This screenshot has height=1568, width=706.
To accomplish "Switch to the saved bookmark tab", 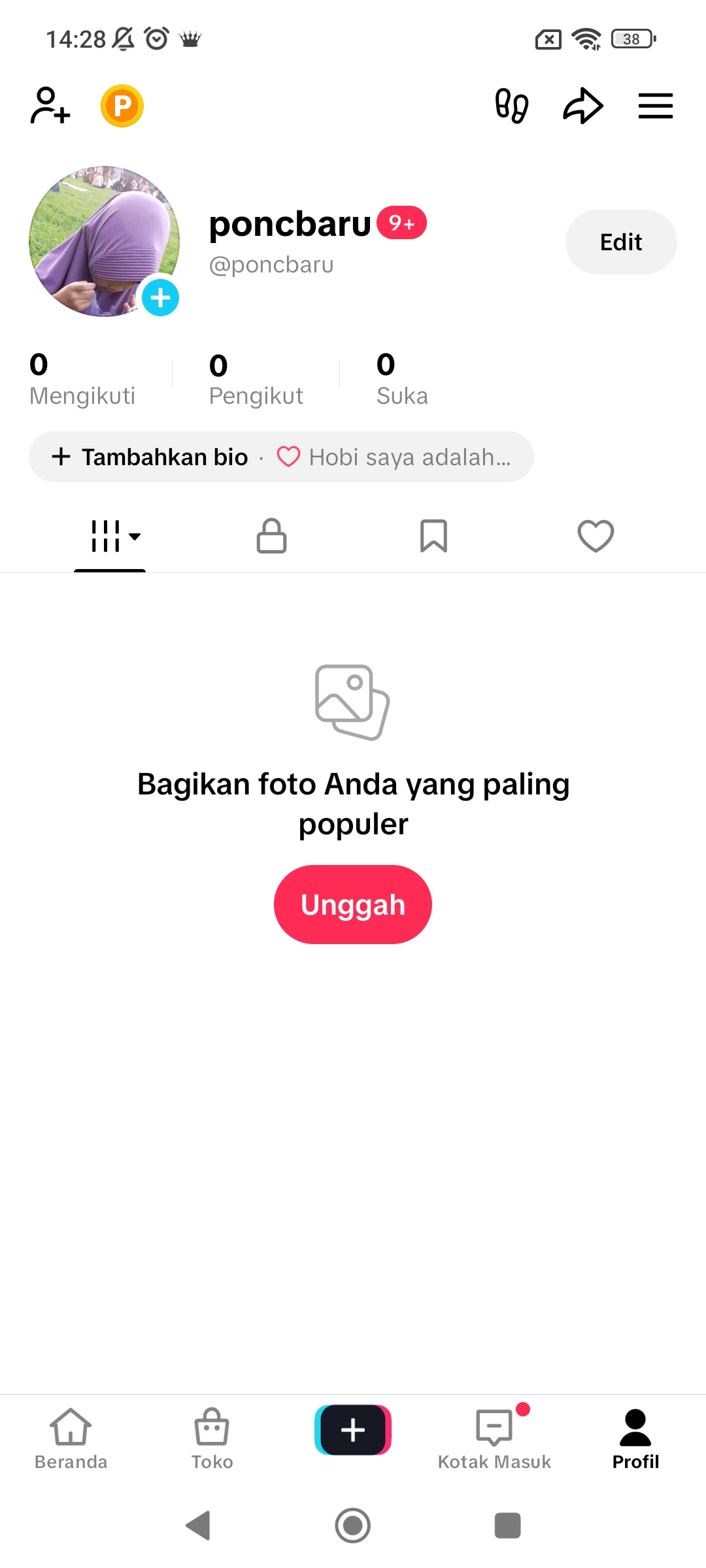I will coord(433,536).
